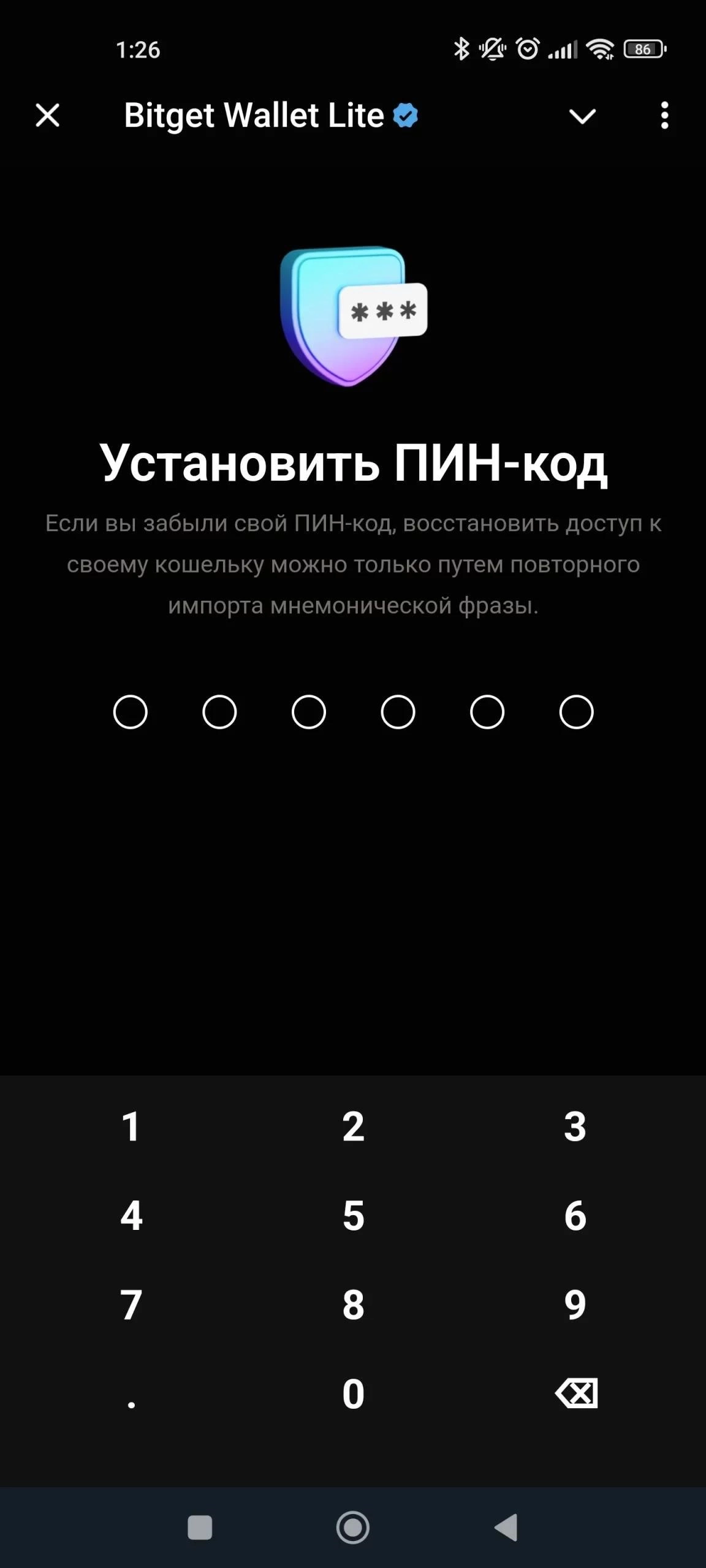Enter digit 1 on the PIN keypad

click(x=131, y=1127)
